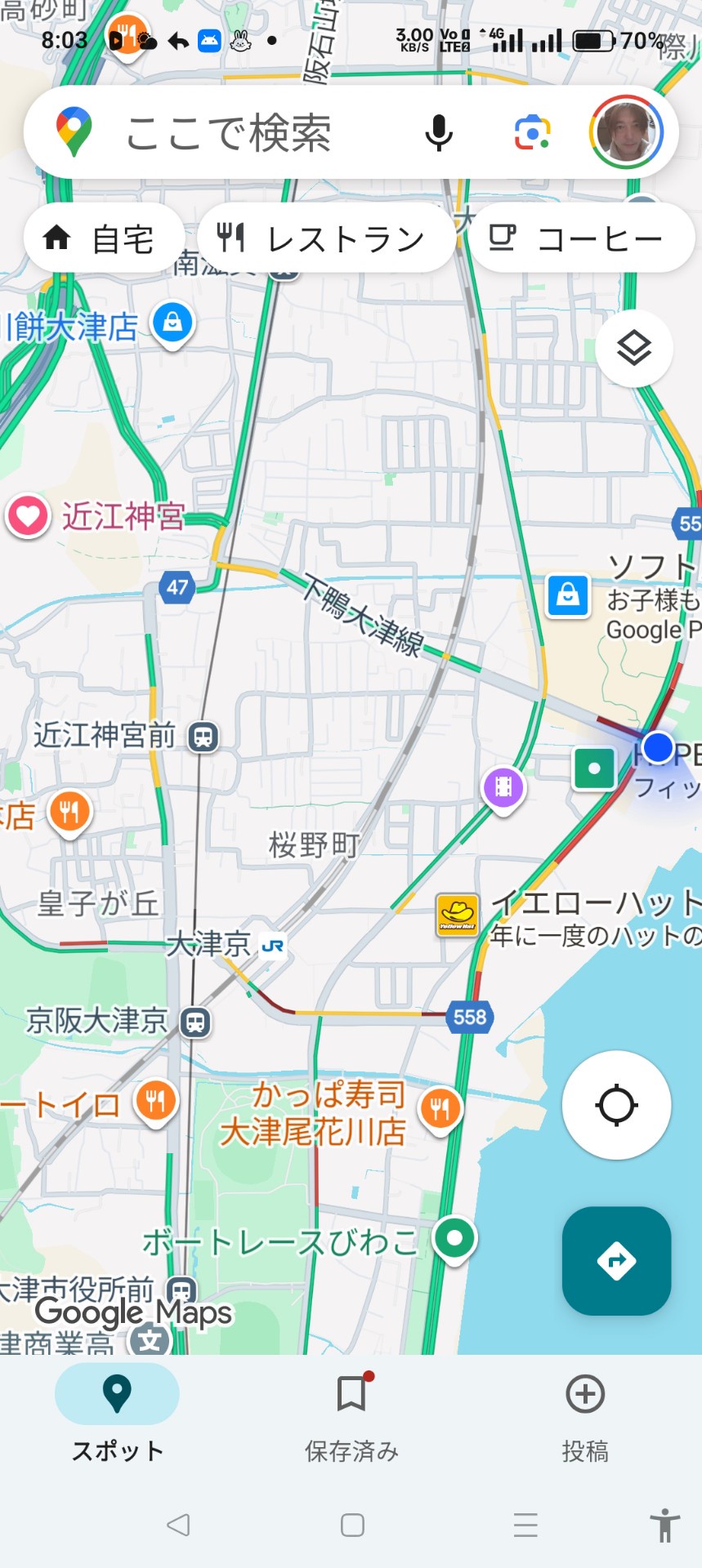Open the イエローハット store pin
The height and width of the screenshot is (1568, 702).
[x=458, y=915]
